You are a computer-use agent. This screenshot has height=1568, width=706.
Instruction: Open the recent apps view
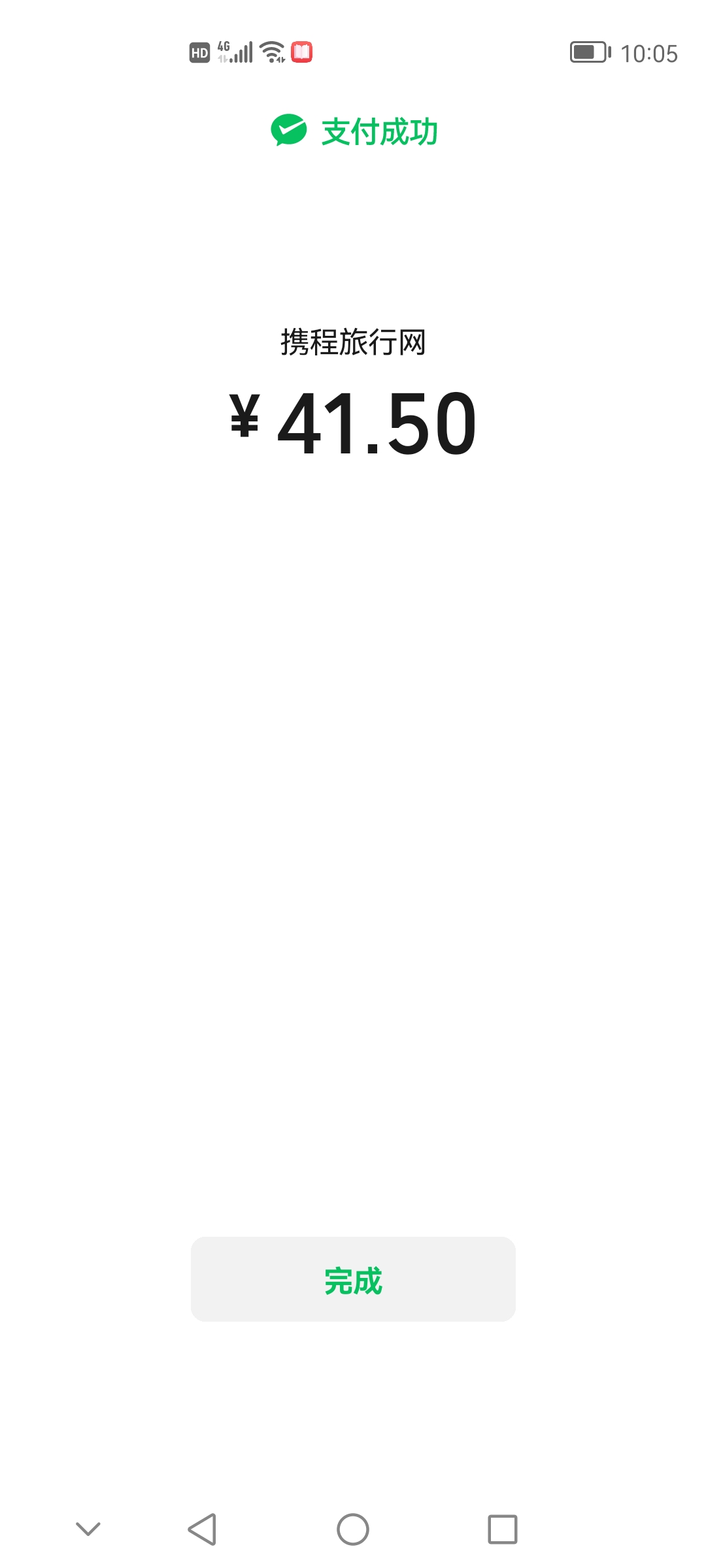pos(503,1529)
